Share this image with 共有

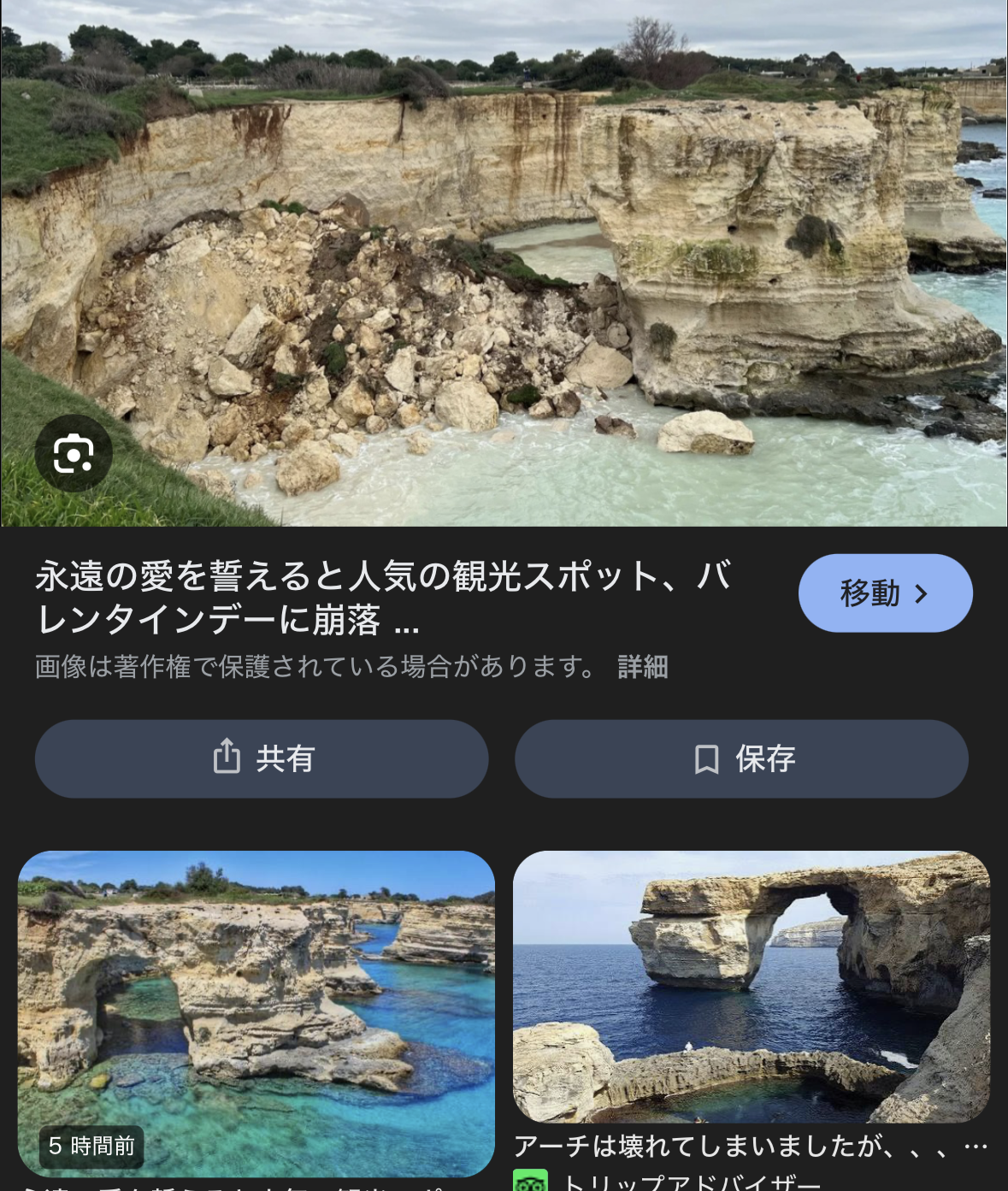(x=262, y=758)
